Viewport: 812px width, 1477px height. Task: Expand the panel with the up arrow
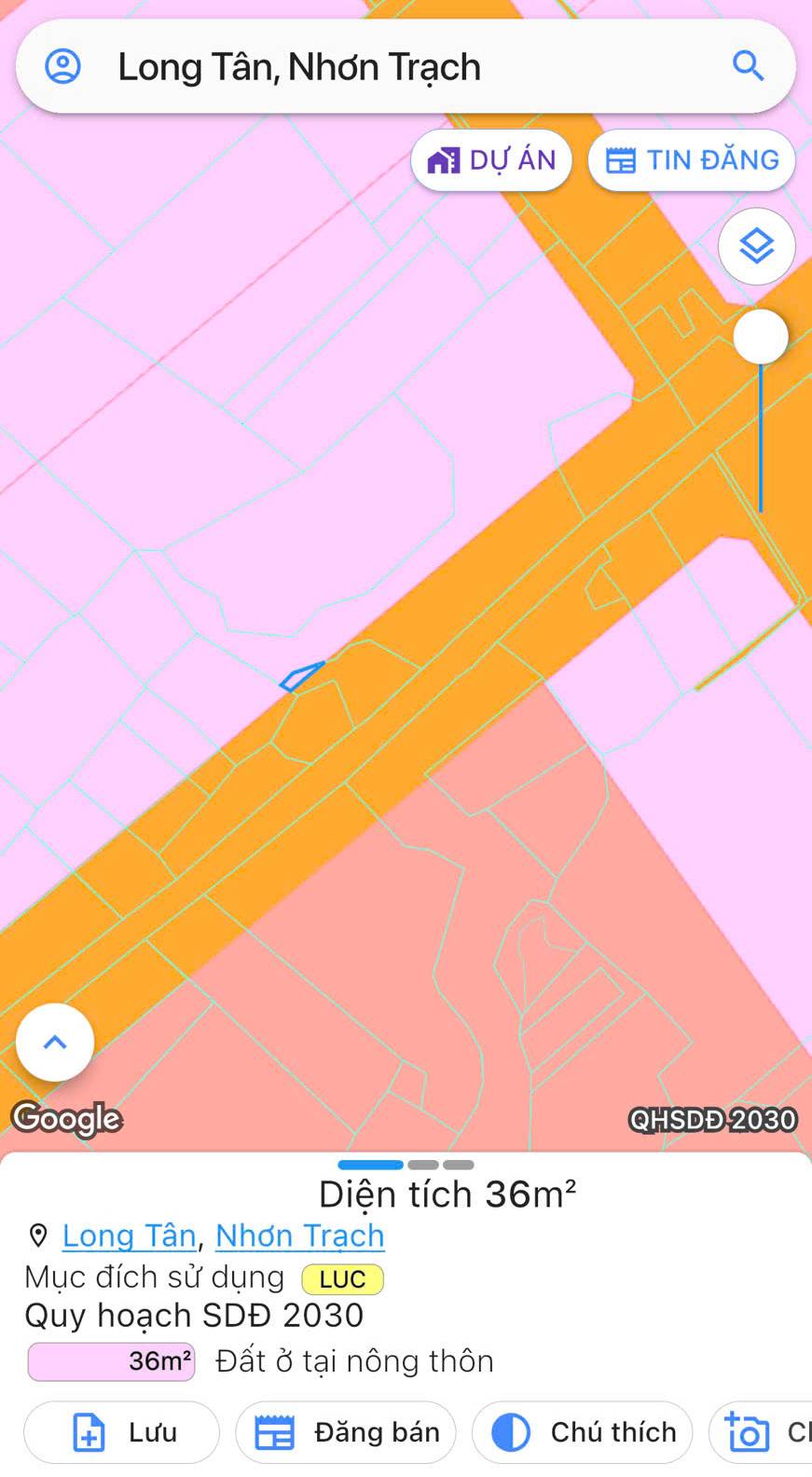coord(55,1042)
